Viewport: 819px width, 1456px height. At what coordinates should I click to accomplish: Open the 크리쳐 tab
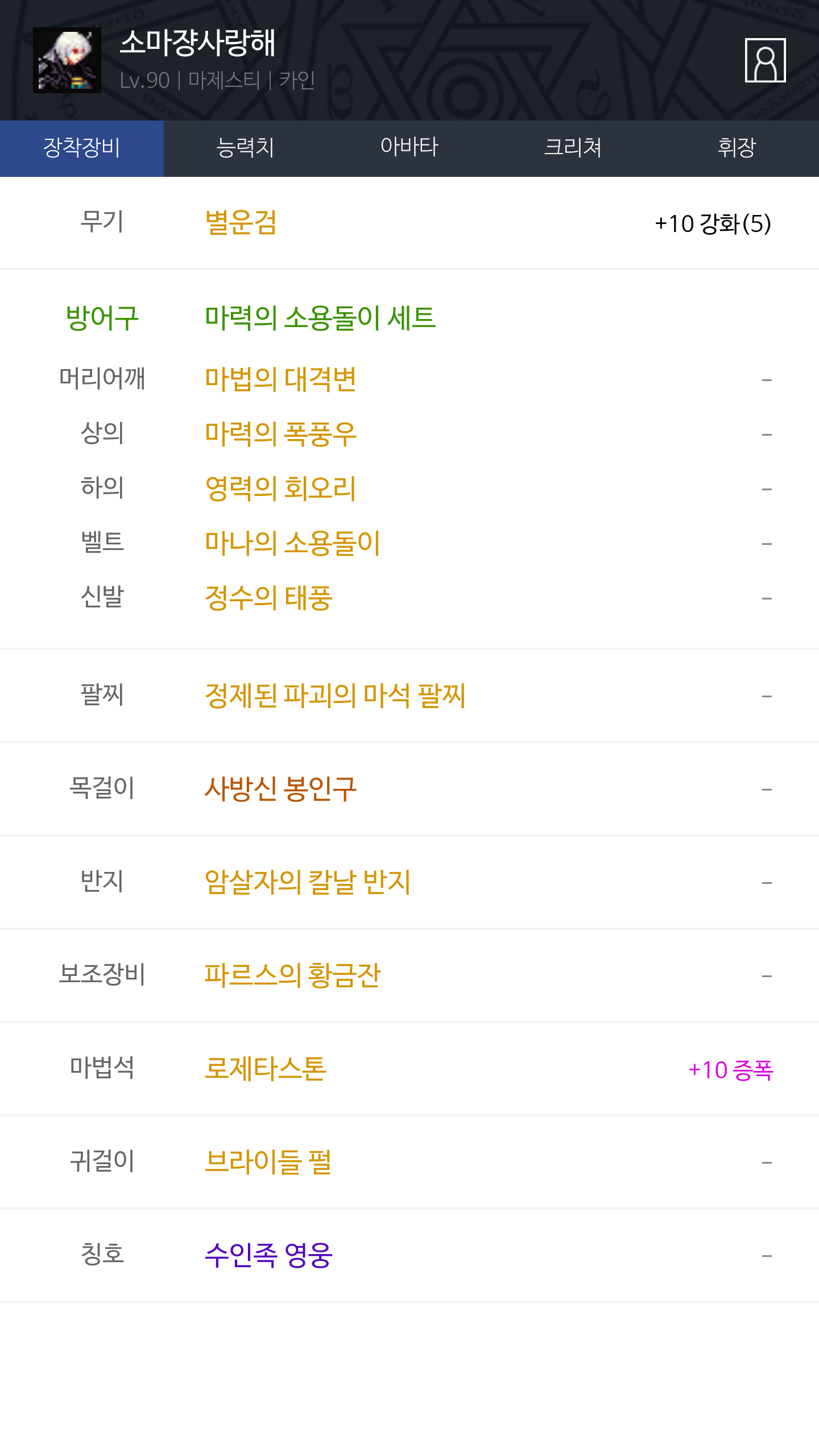[573, 148]
